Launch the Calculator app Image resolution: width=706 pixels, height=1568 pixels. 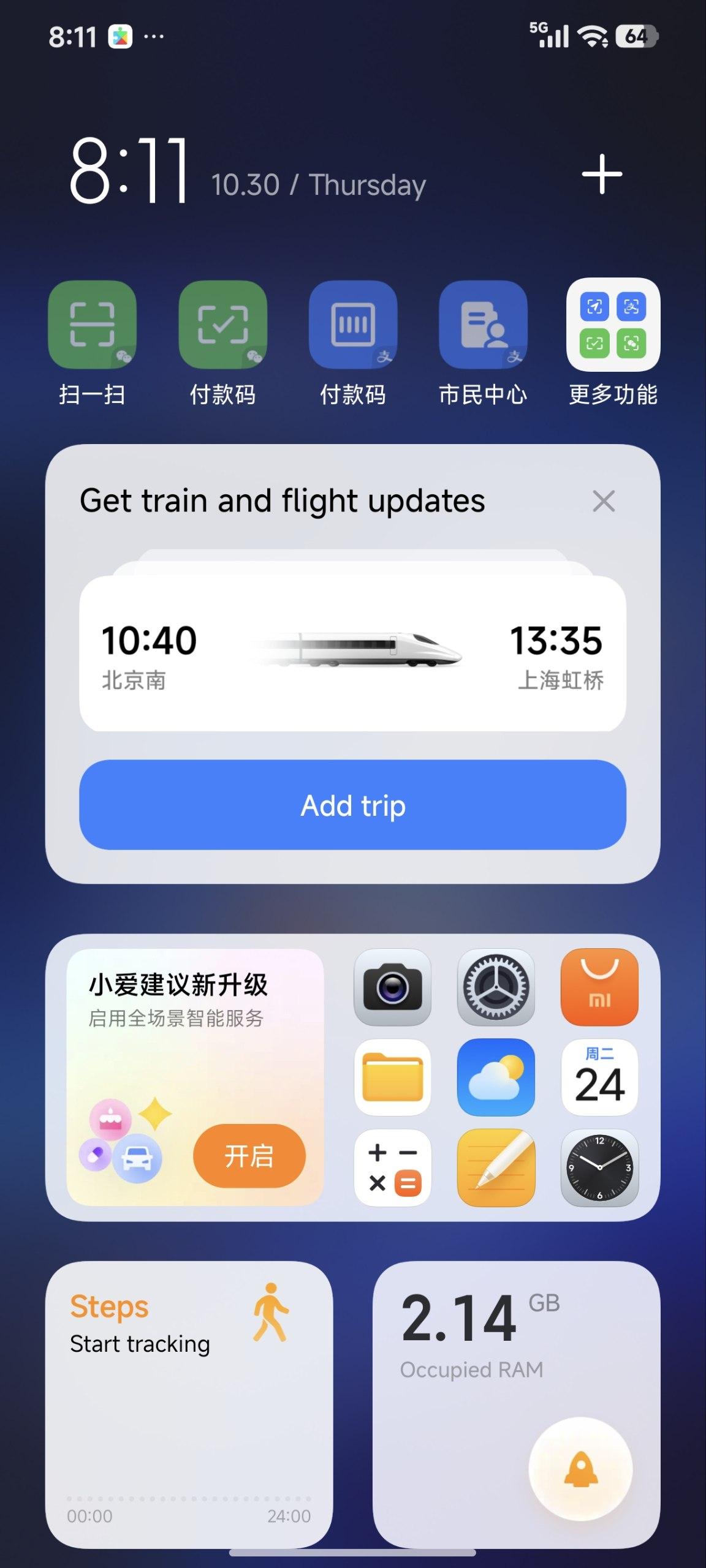coord(393,1167)
